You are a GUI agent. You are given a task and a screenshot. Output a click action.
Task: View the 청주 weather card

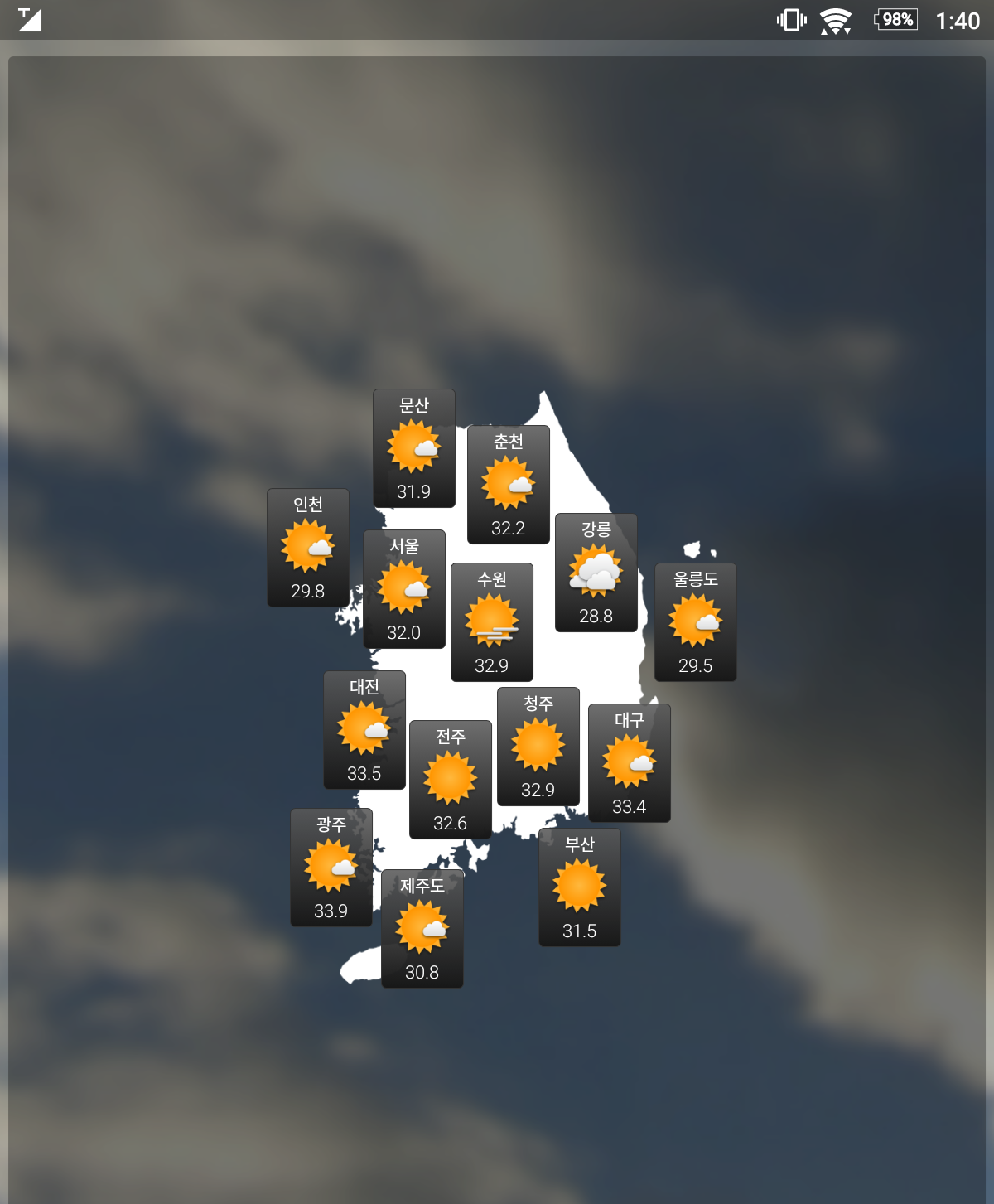(538, 746)
